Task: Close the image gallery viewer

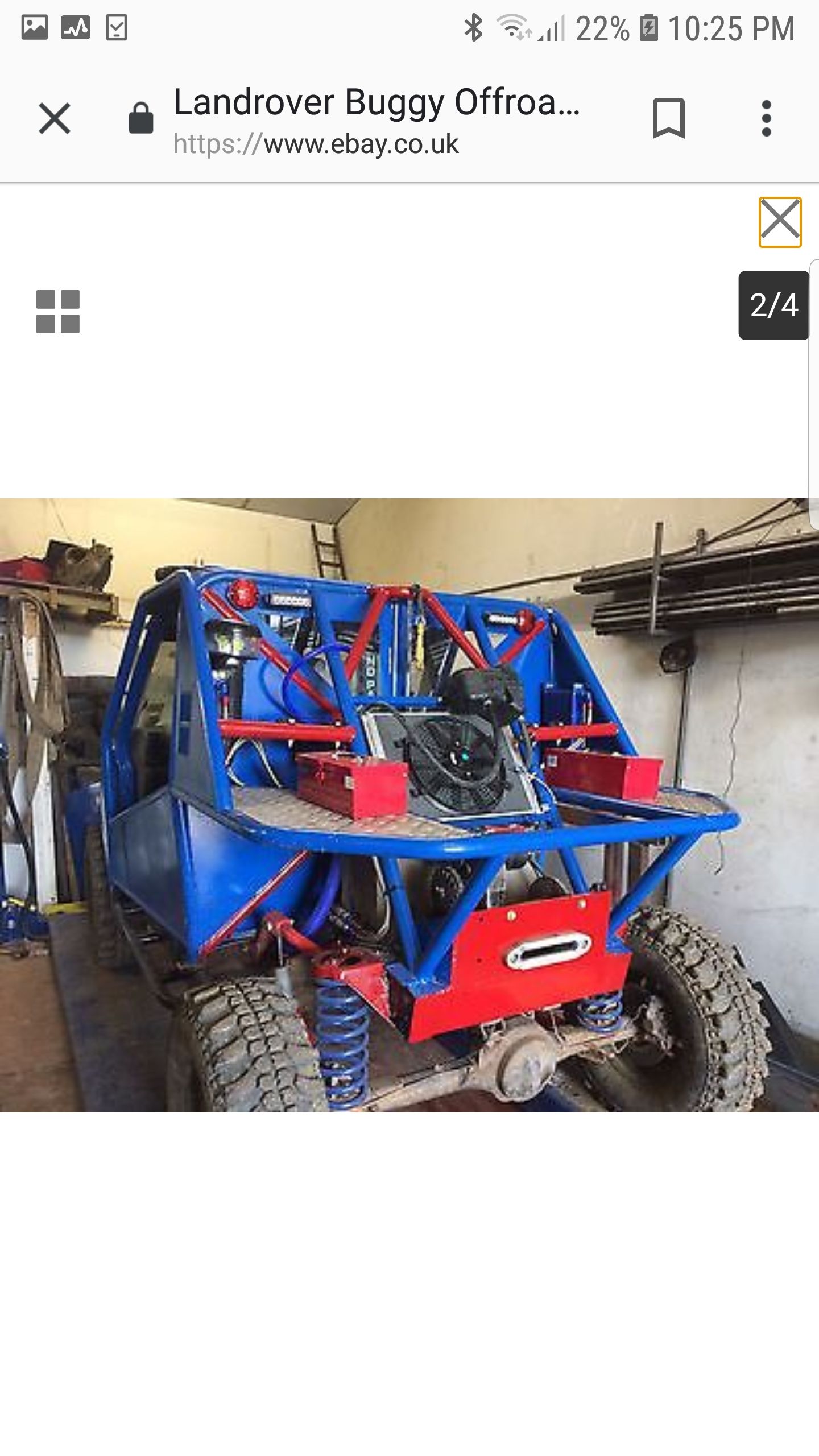Action: coord(780,222)
